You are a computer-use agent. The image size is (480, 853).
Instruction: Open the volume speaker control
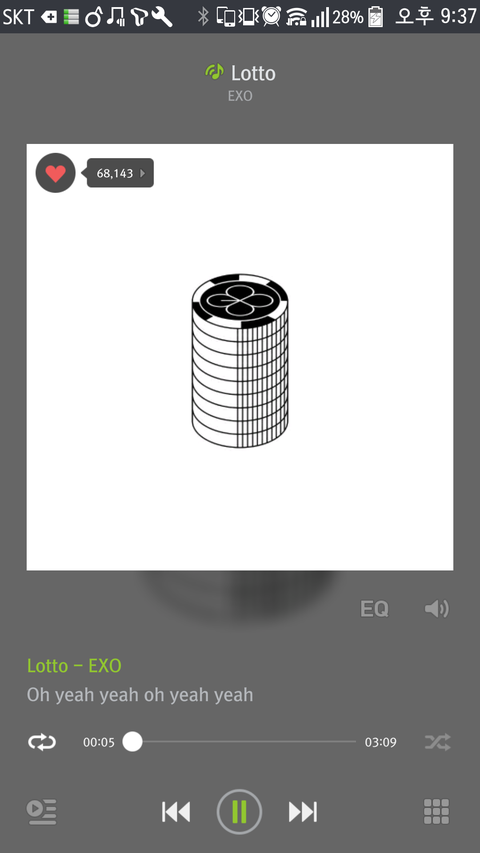point(436,609)
